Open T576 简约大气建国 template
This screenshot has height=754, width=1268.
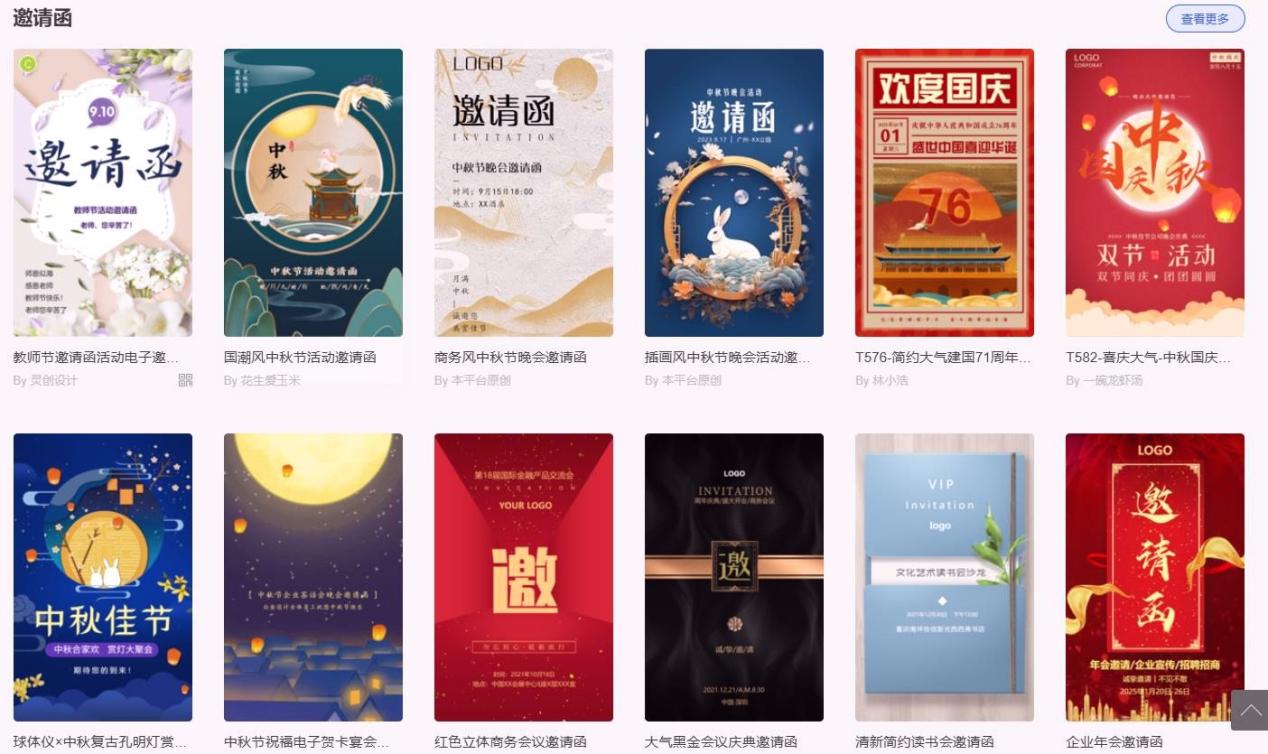(x=944, y=192)
